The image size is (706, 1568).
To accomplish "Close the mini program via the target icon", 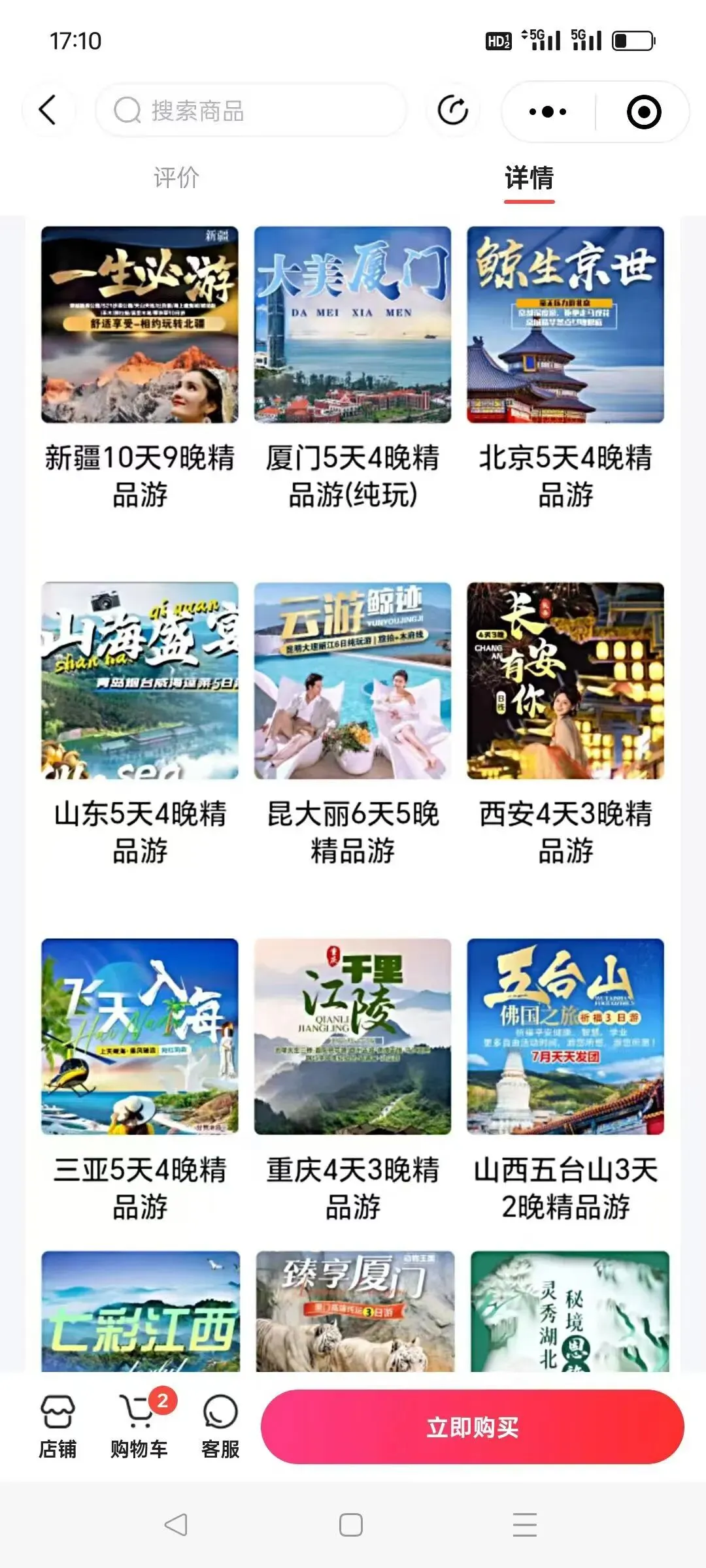I will click(643, 112).
